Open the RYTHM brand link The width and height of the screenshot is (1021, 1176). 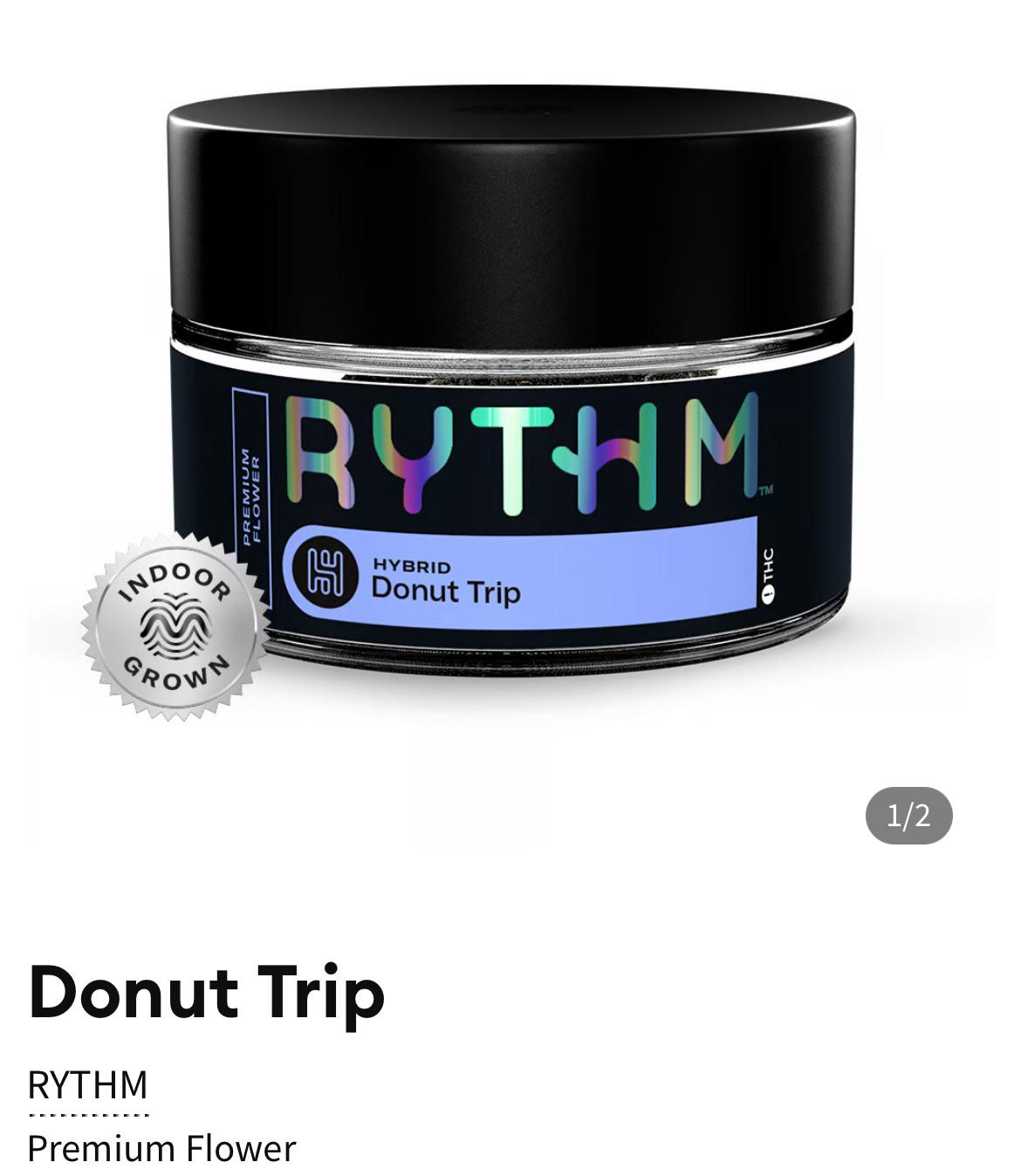(88, 1086)
